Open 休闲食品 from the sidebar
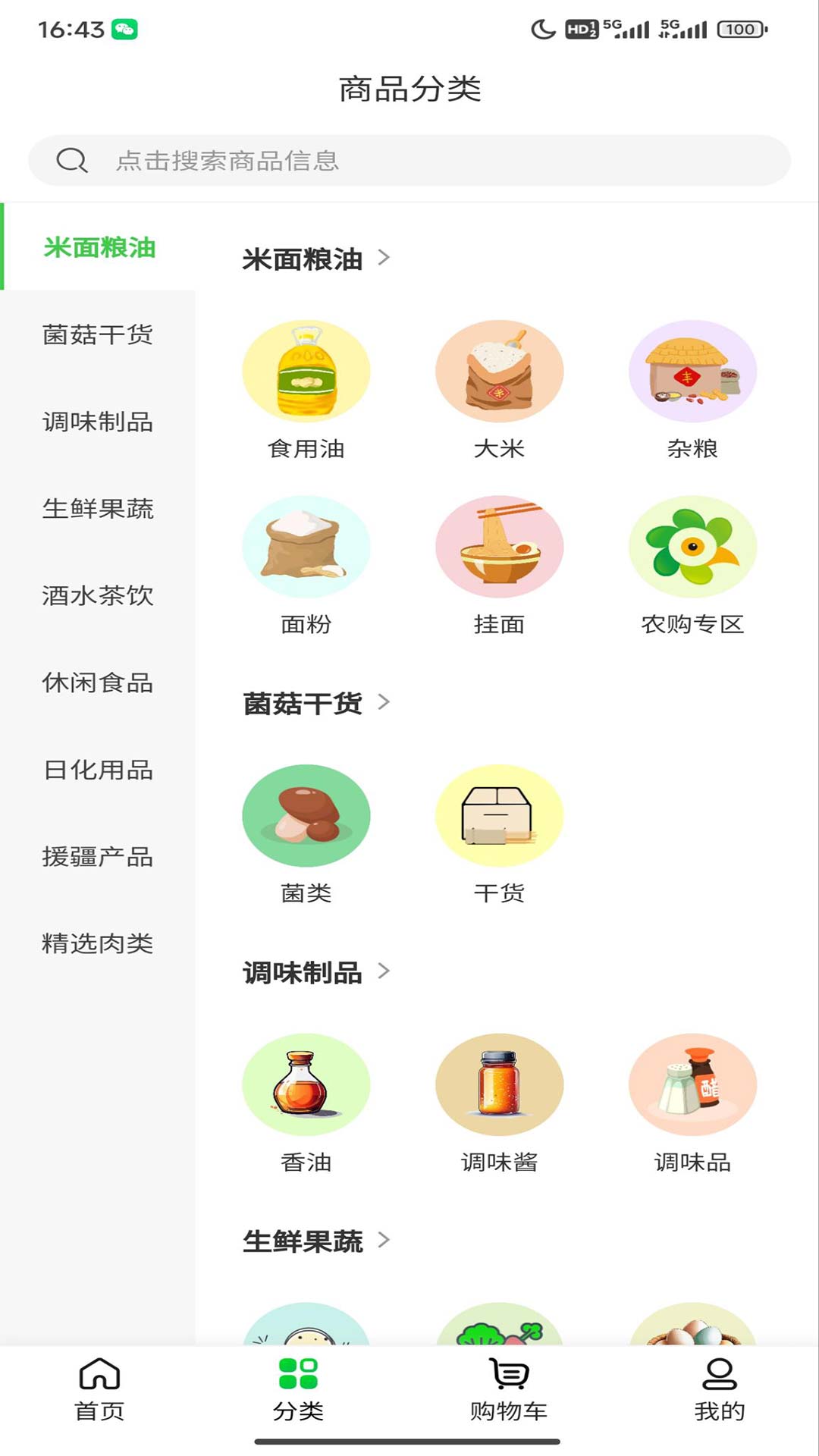Viewport: 819px width, 1456px height. [x=98, y=683]
